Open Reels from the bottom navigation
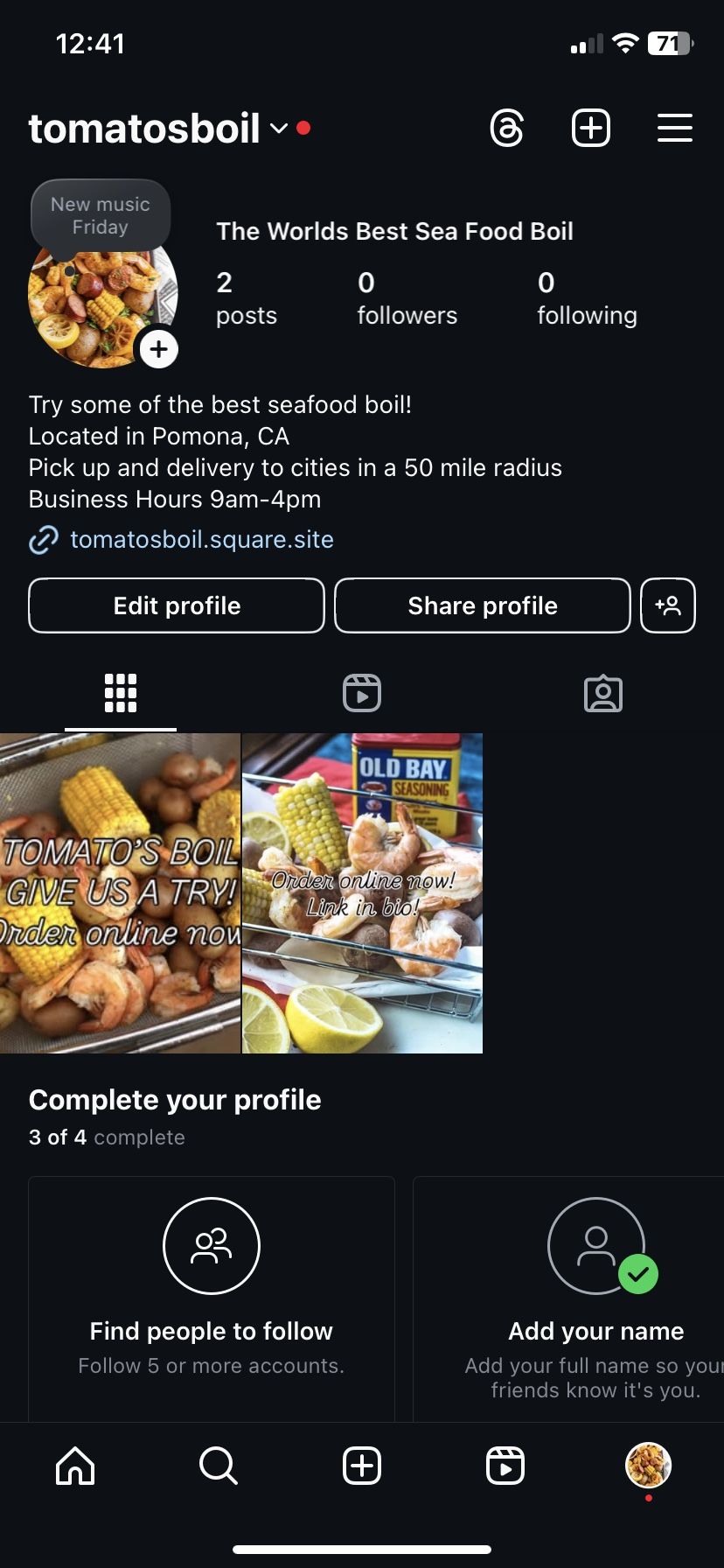The image size is (724, 1568). pos(505,1465)
